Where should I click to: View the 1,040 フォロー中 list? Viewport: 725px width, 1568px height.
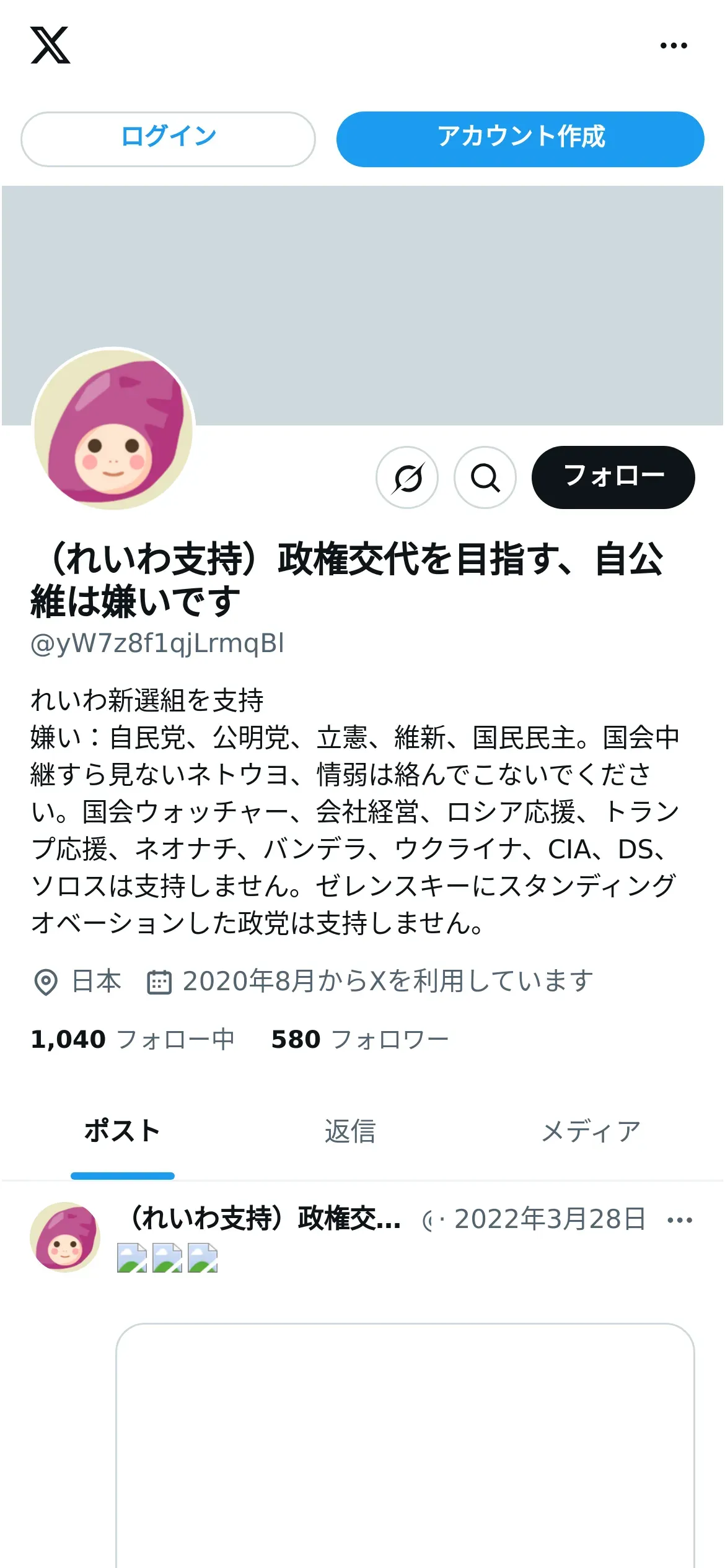[133, 1040]
